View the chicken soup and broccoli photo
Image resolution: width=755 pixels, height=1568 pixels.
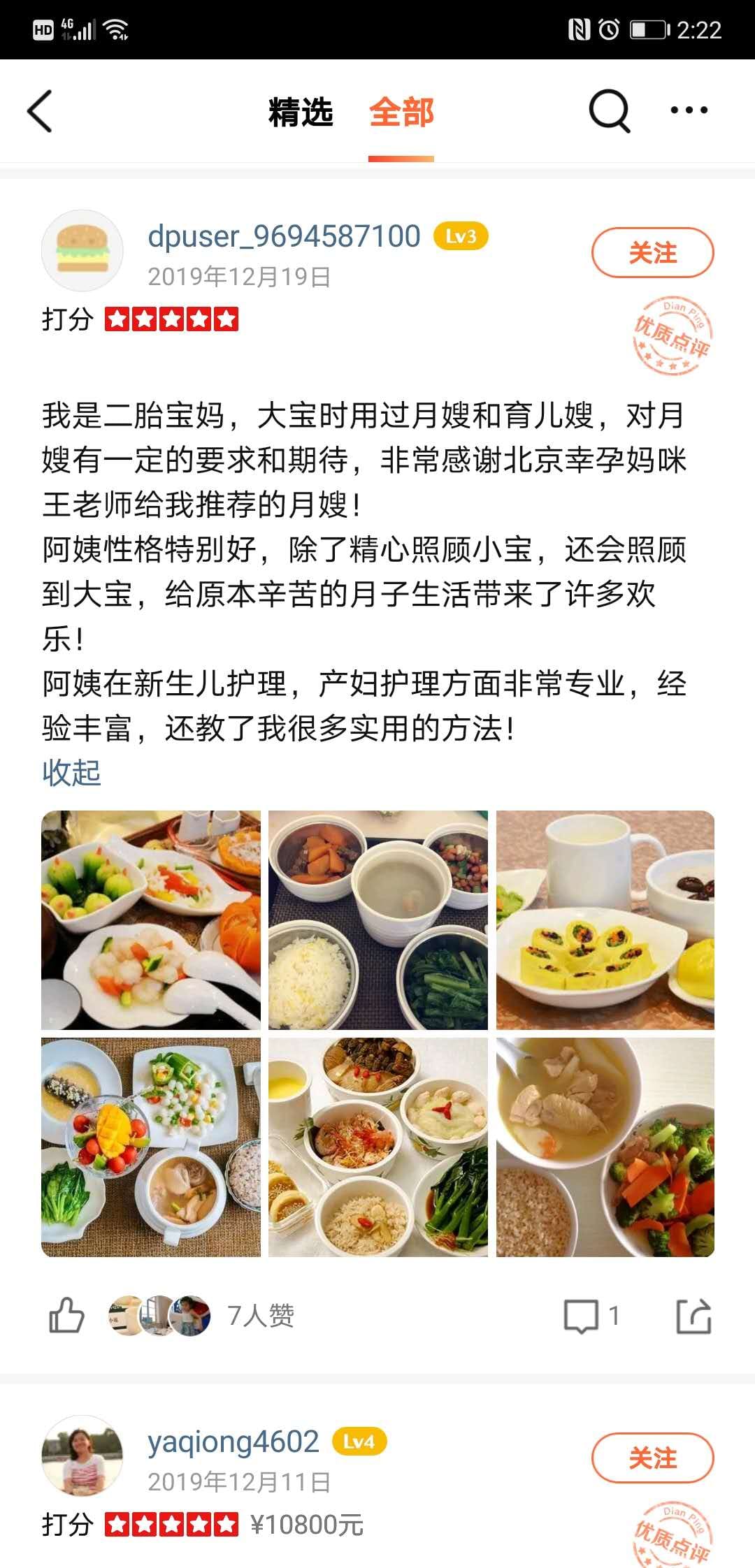point(605,1147)
